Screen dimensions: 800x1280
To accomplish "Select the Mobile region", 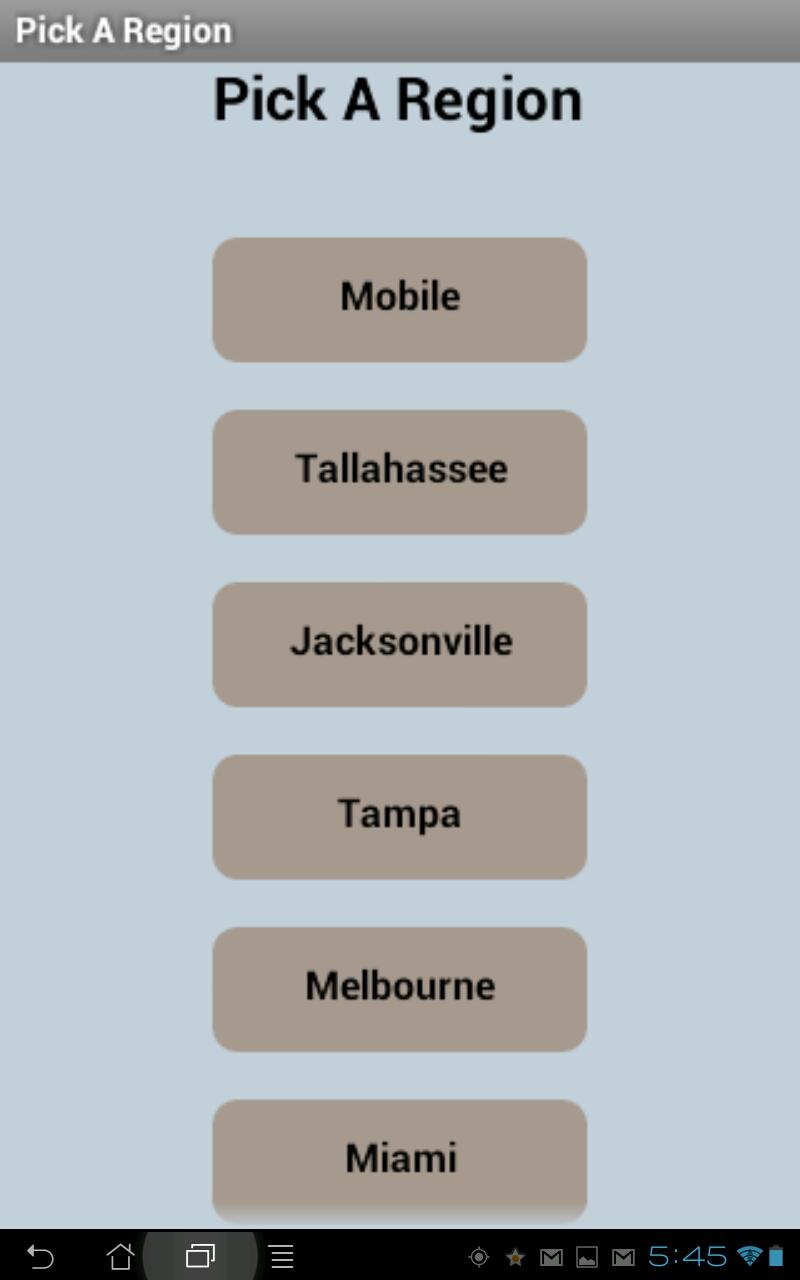I will (x=399, y=299).
